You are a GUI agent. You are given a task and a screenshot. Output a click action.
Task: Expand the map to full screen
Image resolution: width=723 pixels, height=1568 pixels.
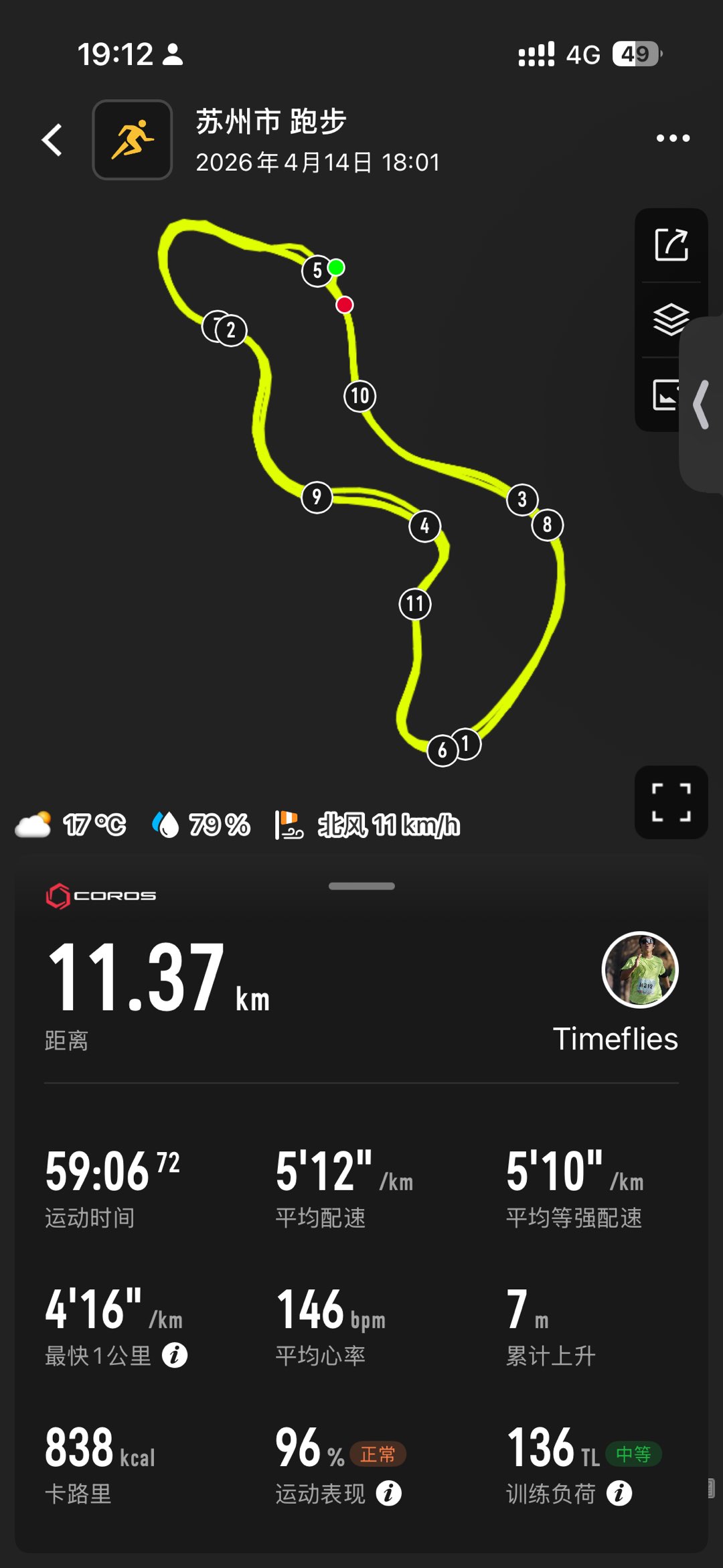tap(671, 802)
